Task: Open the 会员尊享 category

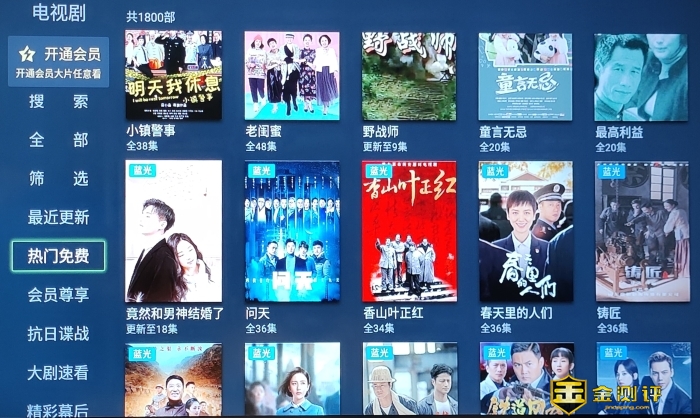Action: [58, 294]
